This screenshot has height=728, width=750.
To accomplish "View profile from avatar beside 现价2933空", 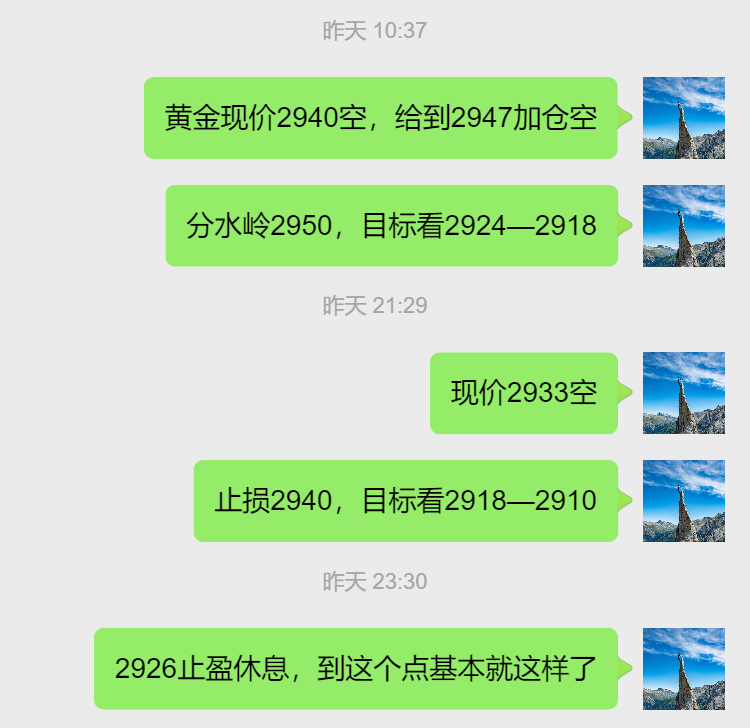I will [683, 393].
